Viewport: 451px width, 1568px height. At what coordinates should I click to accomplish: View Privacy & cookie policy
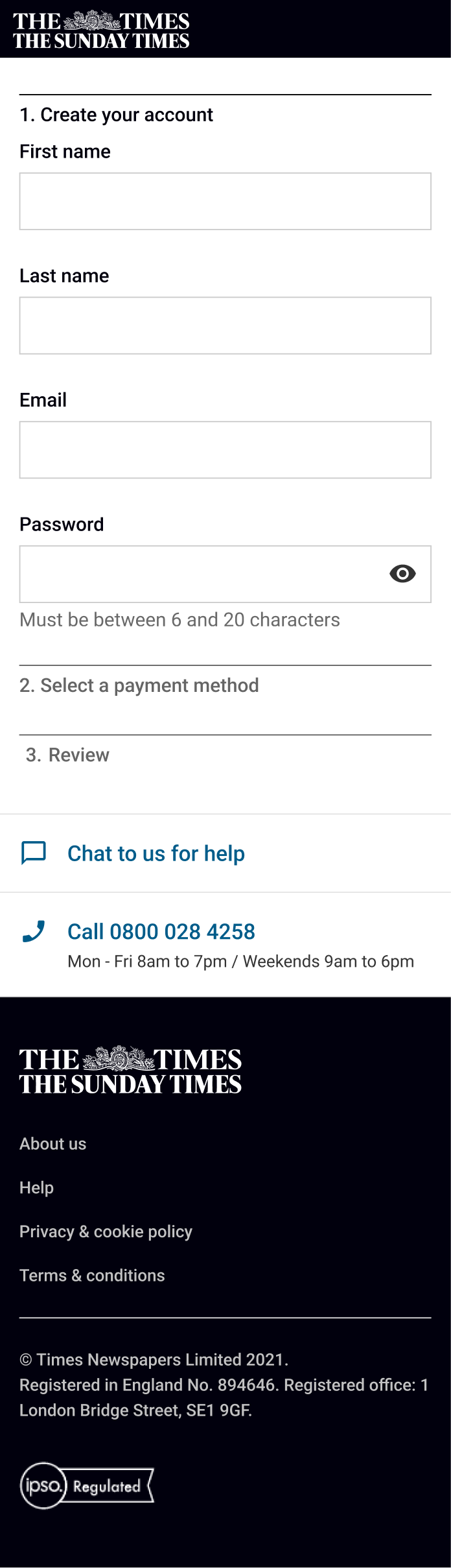[x=106, y=1231]
